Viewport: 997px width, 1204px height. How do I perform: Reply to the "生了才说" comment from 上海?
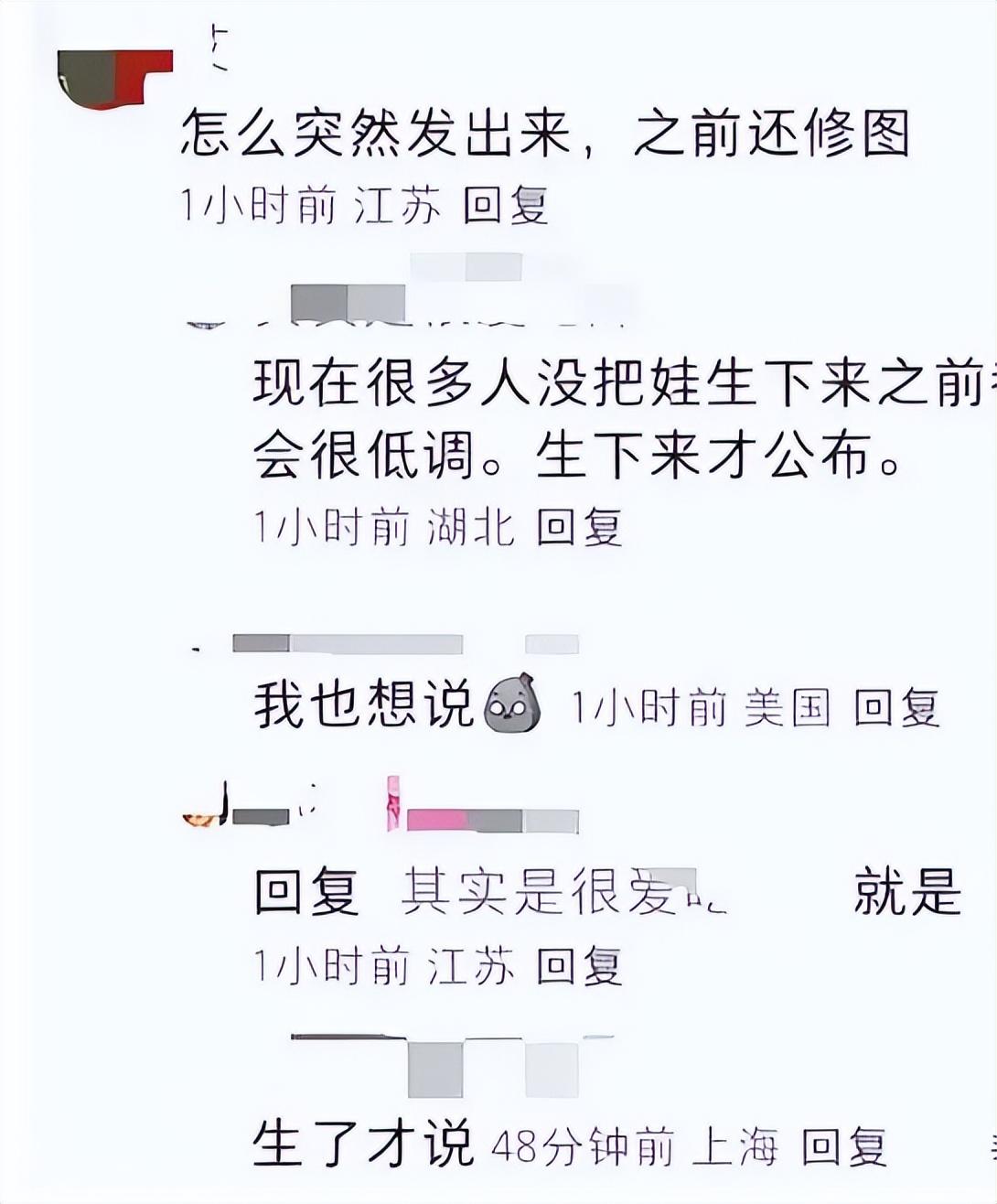[x=843, y=1145]
